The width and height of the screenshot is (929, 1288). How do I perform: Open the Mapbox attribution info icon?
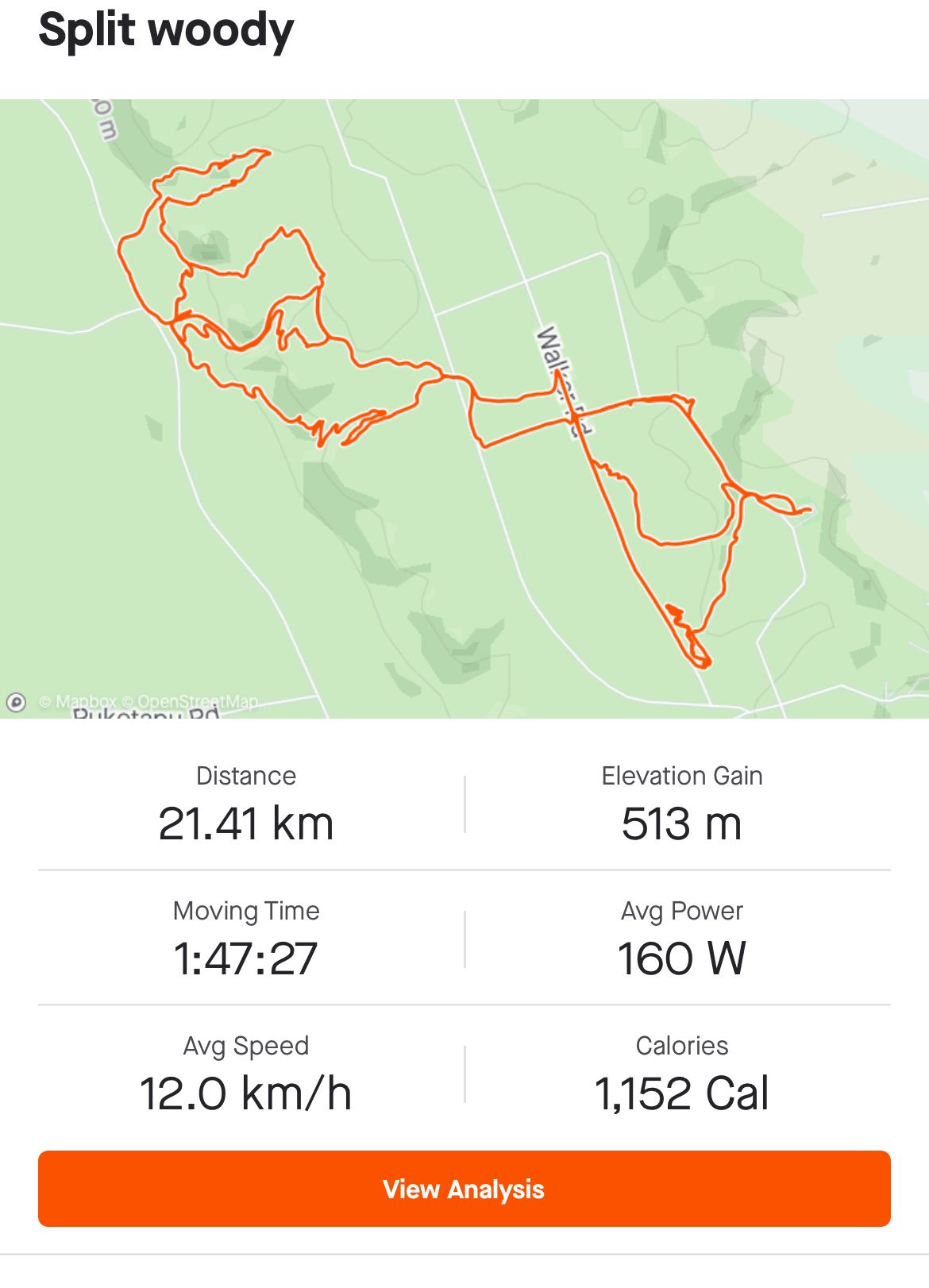tap(16, 702)
